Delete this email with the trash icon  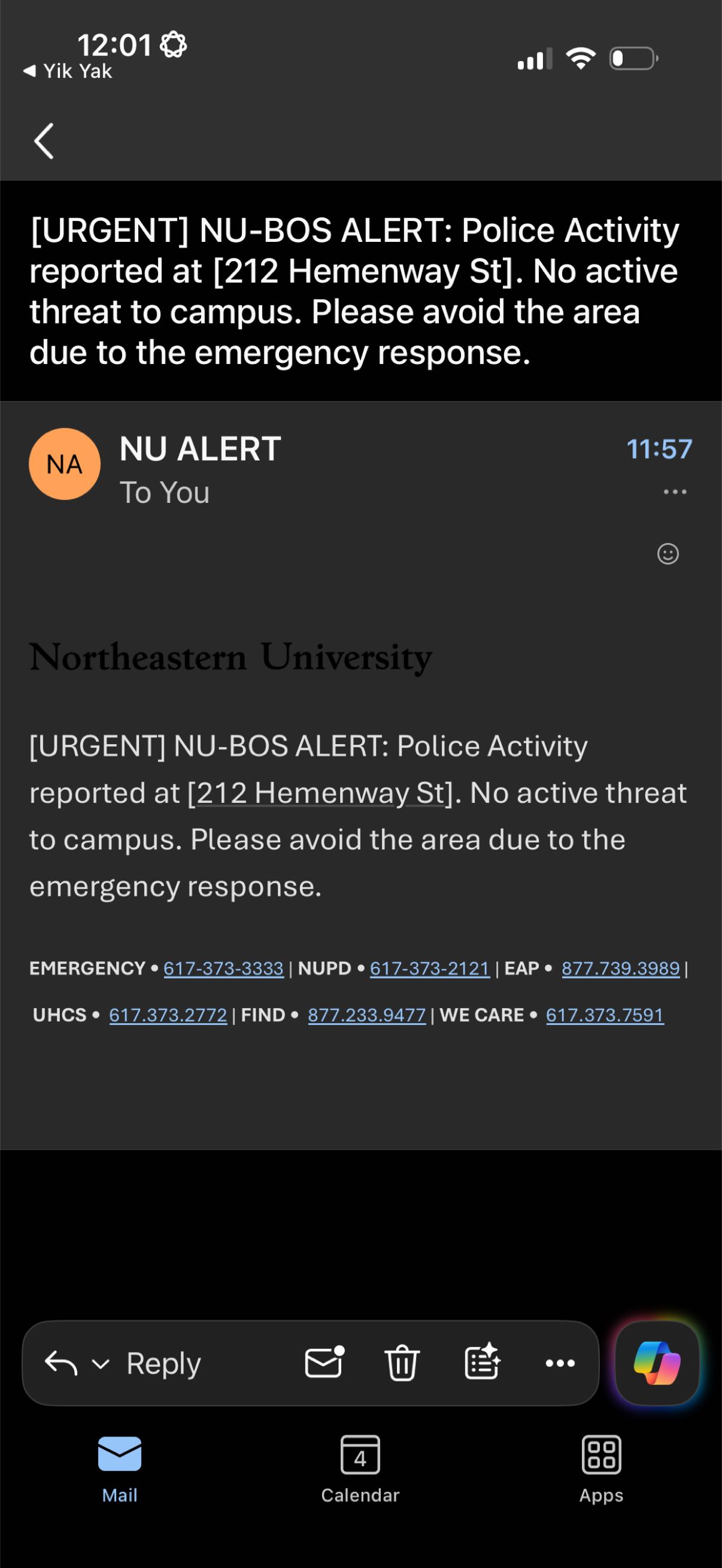tap(402, 1363)
